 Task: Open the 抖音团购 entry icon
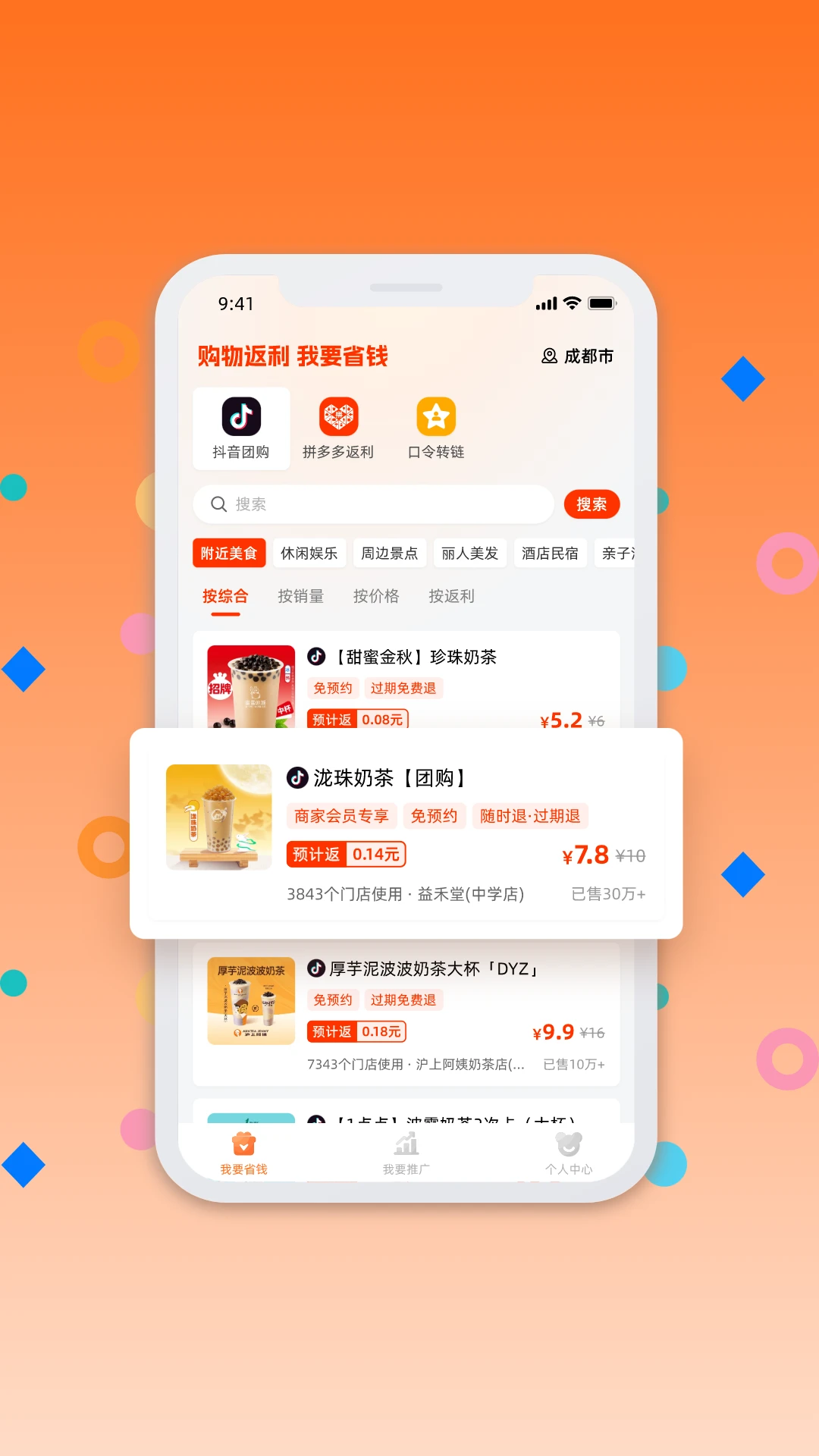pyautogui.click(x=241, y=417)
